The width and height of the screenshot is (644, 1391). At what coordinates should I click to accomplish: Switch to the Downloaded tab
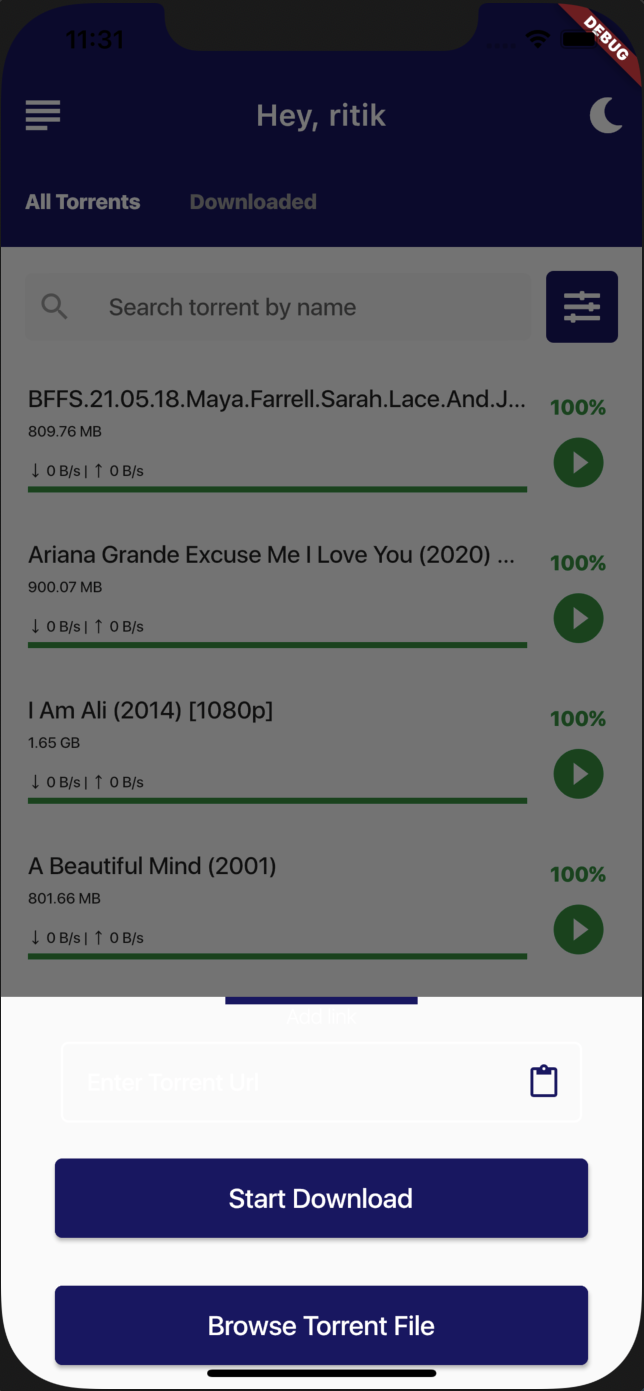point(253,202)
